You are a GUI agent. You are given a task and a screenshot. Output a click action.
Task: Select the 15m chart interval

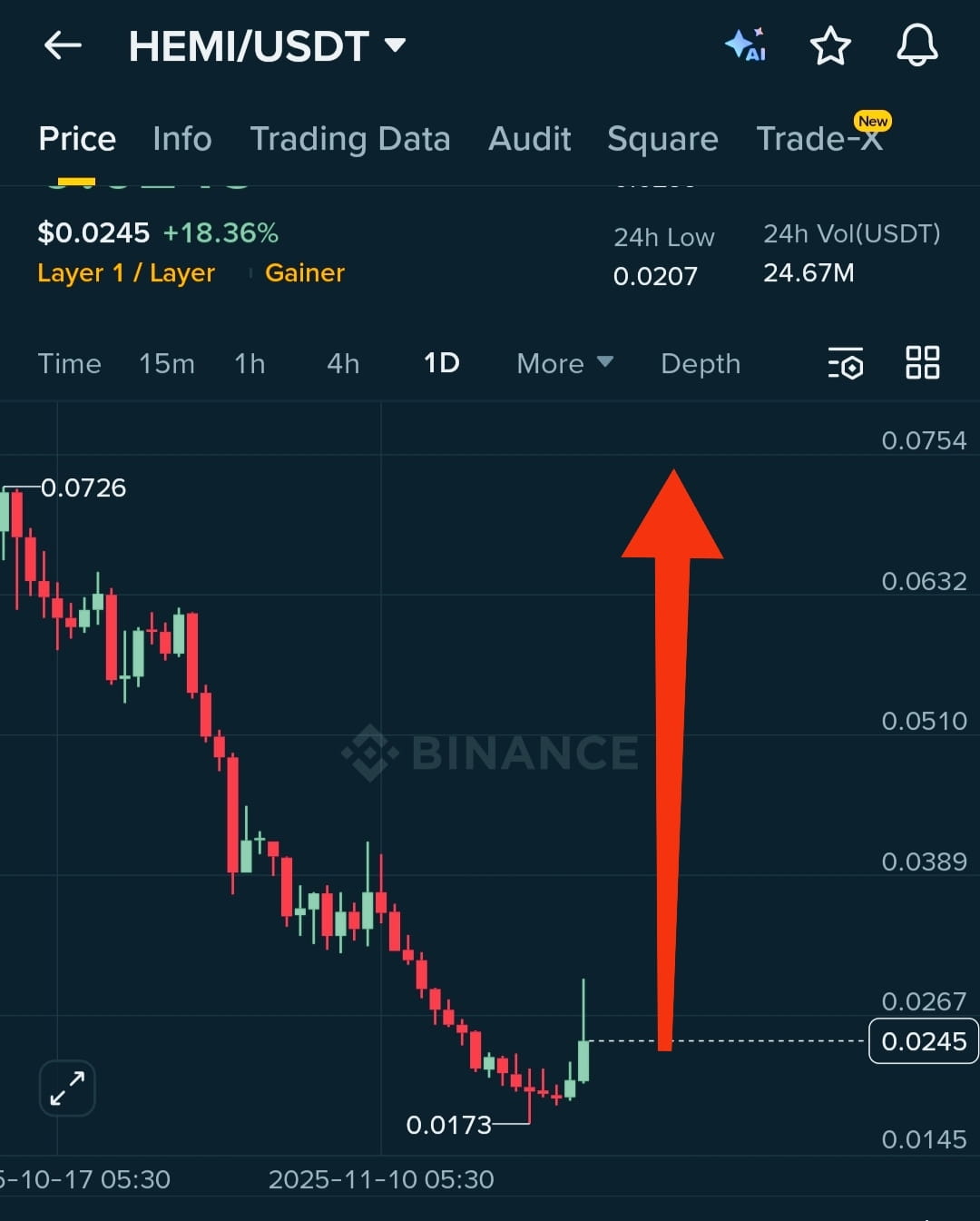pos(167,363)
